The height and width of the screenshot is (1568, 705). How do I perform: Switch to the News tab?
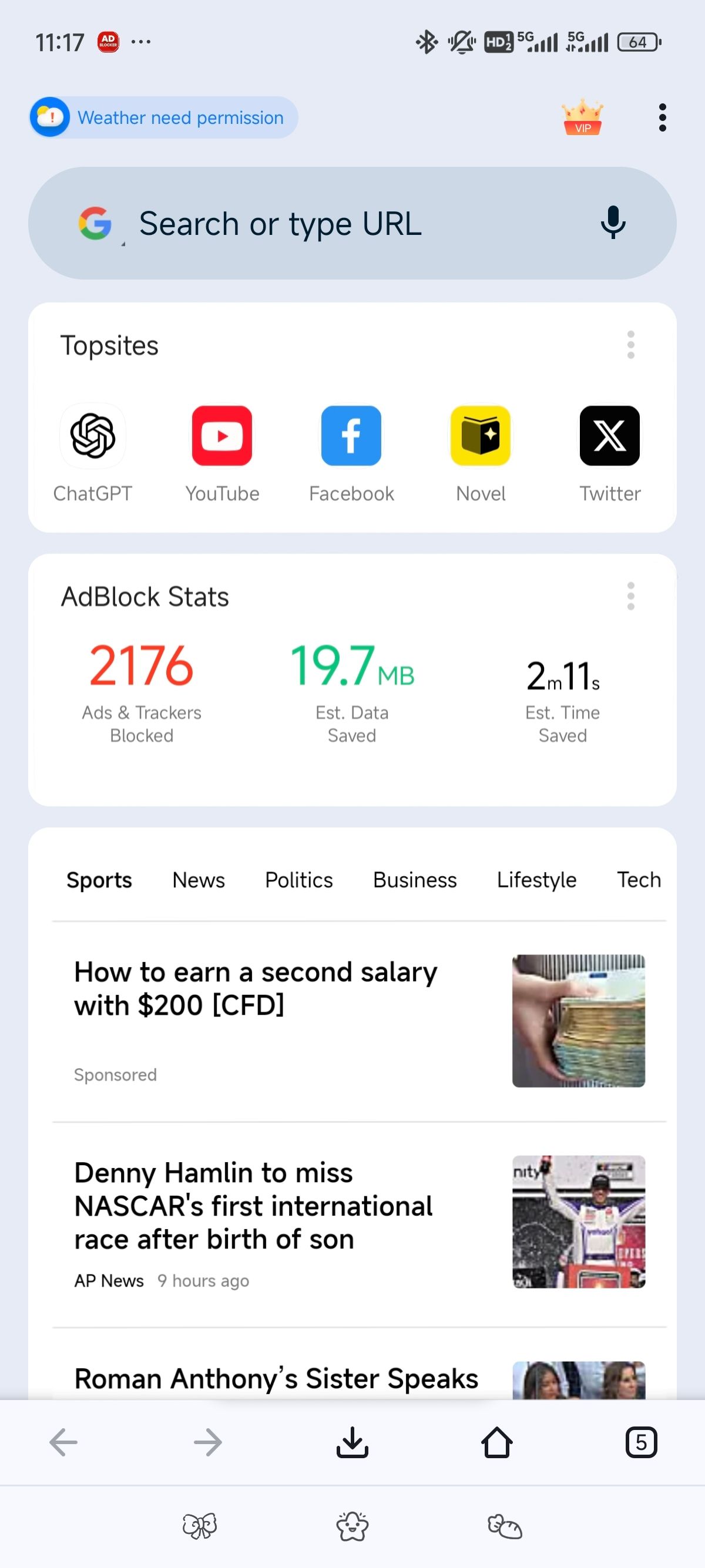point(199,880)
